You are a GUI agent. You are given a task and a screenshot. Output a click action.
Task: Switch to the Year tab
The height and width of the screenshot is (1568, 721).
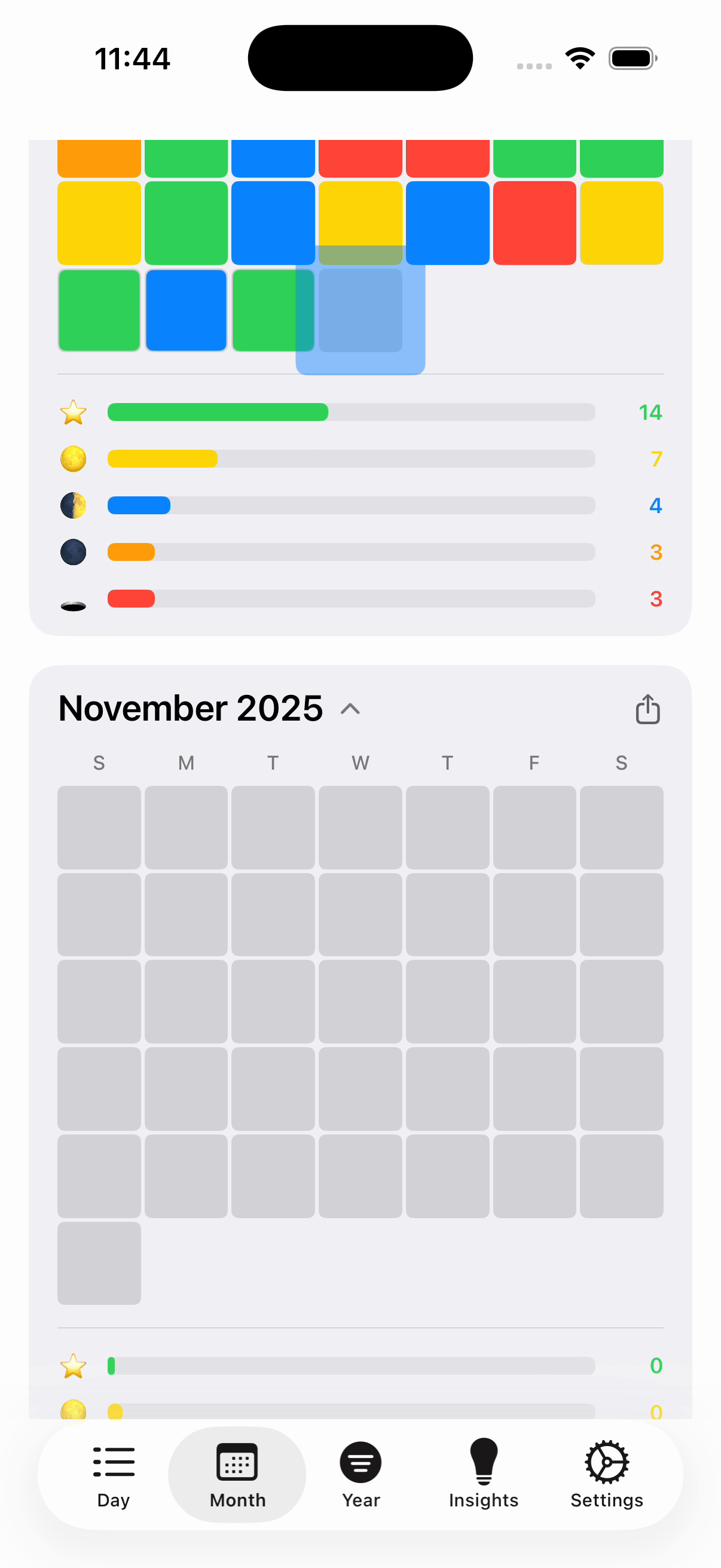tap(361, 1474)
